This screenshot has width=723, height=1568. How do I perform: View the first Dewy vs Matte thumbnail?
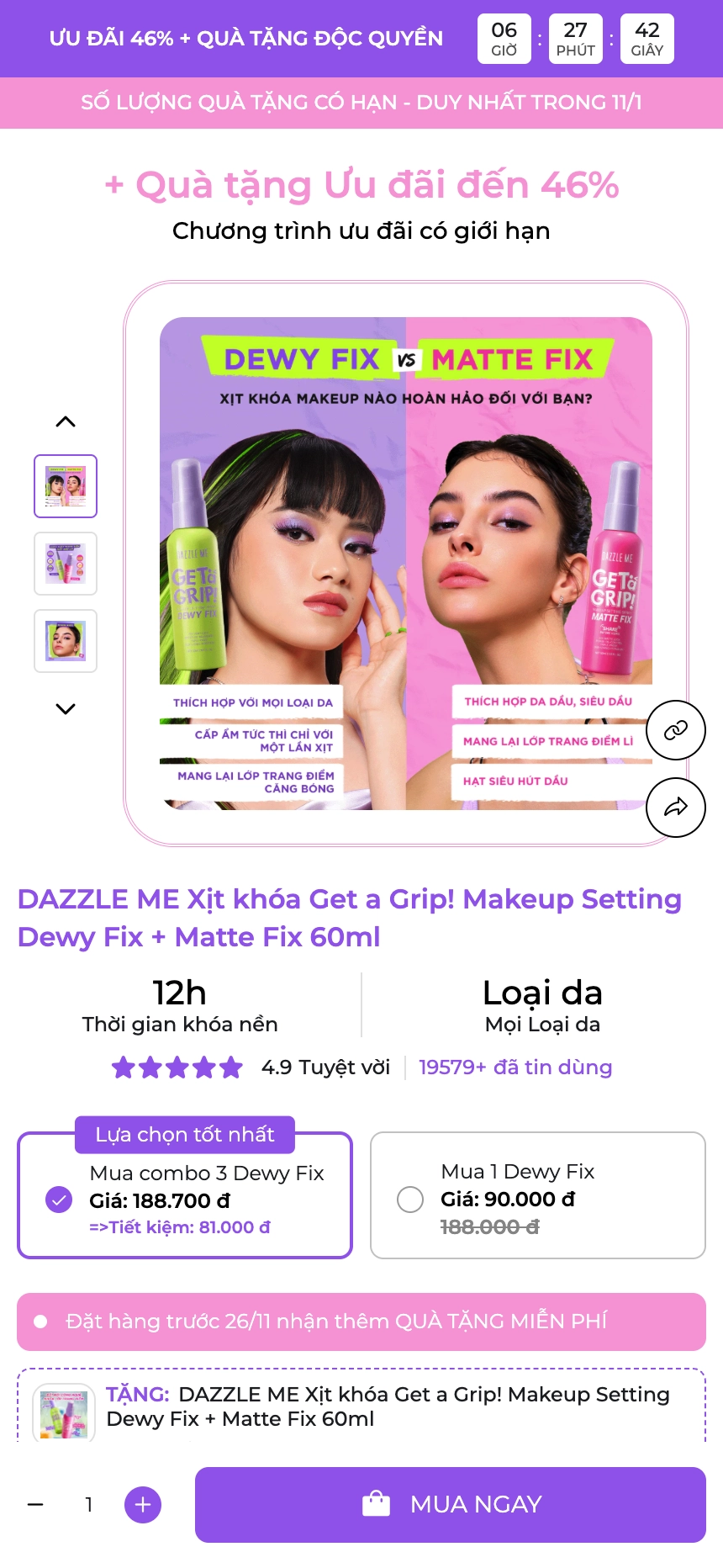(66, 486)
